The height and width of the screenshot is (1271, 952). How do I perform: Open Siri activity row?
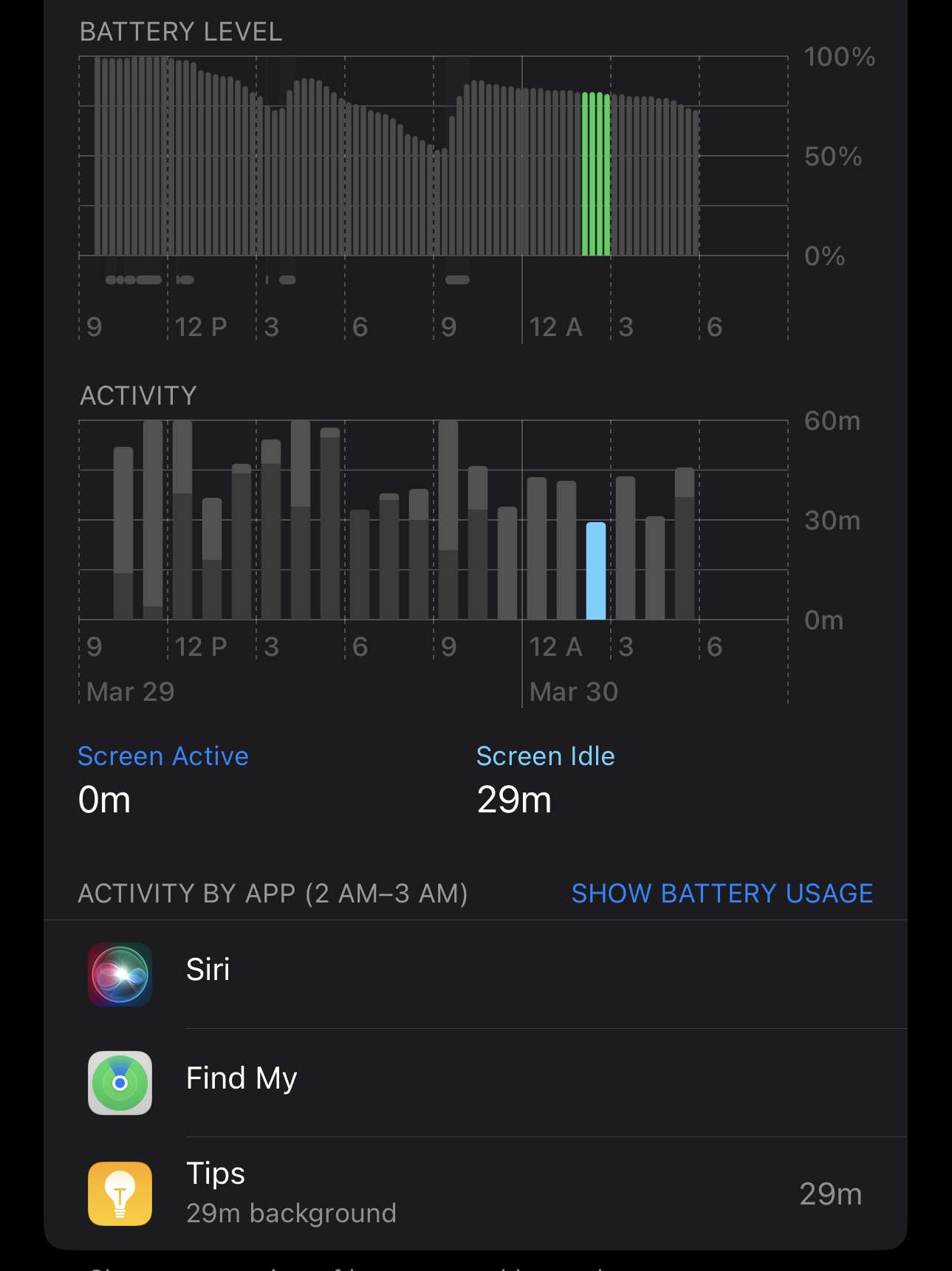(473, 973)
